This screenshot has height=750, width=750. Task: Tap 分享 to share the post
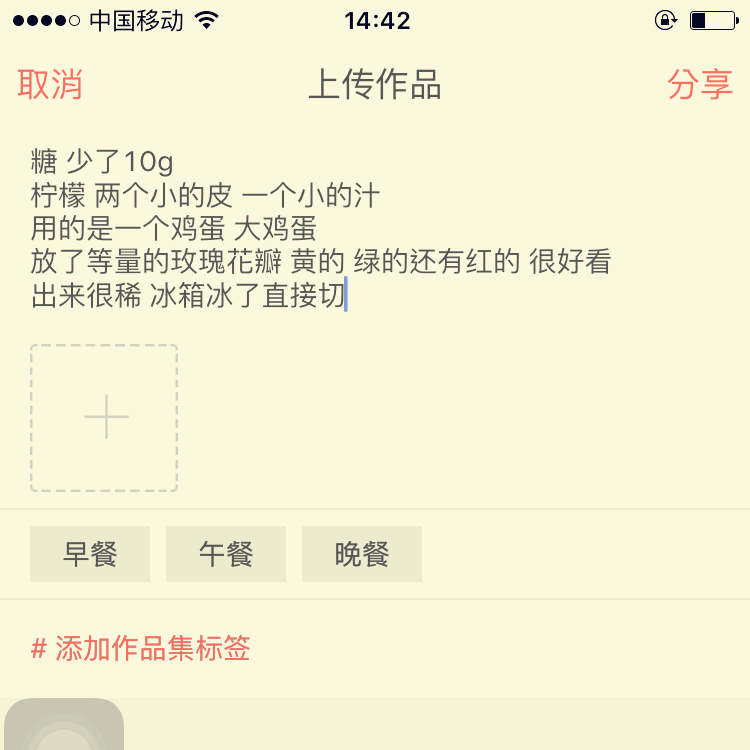(x=700, y=86)
